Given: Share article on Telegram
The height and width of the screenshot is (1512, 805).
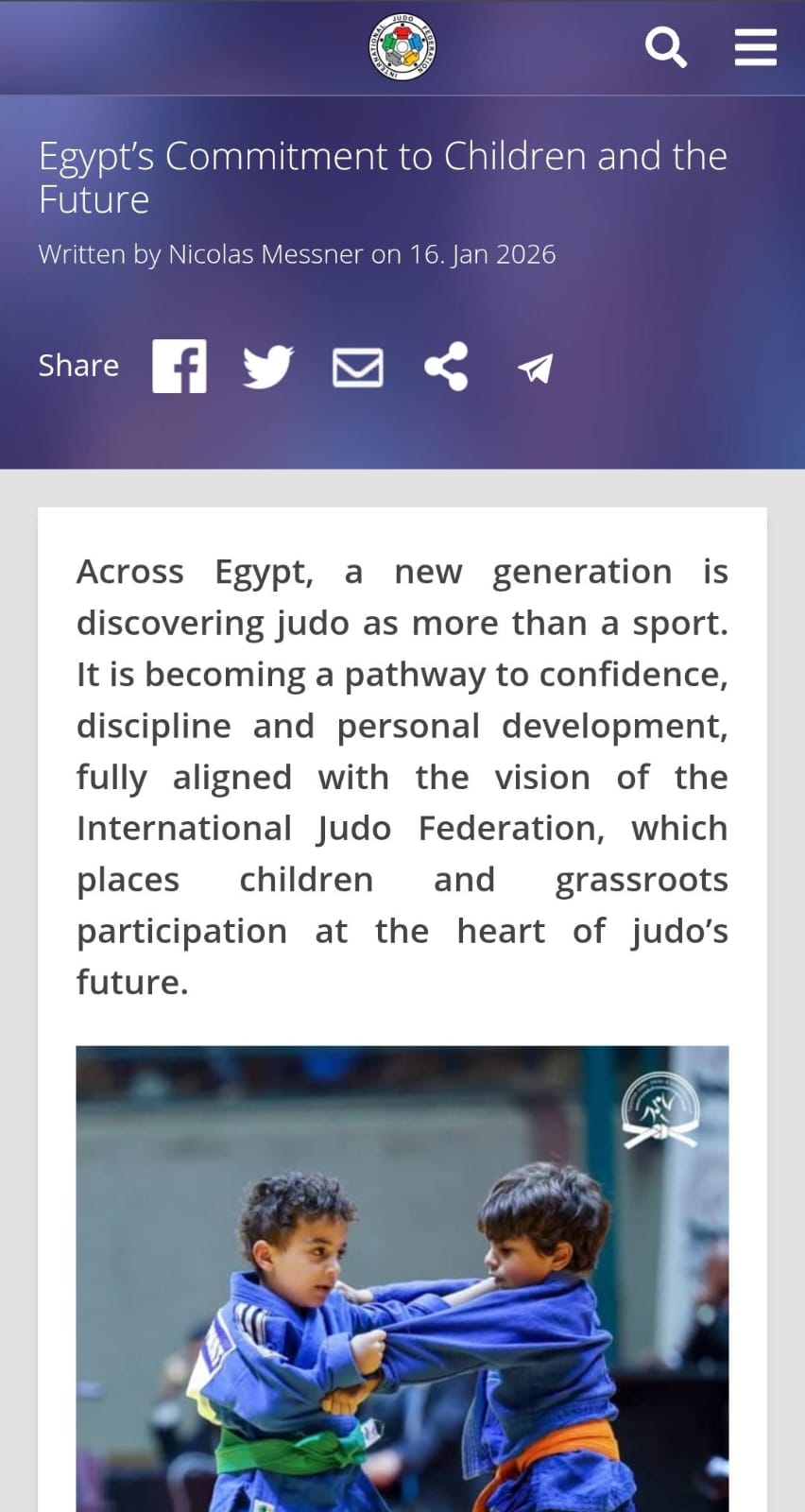Looking at the screenshot, I should tap(535, 368).
